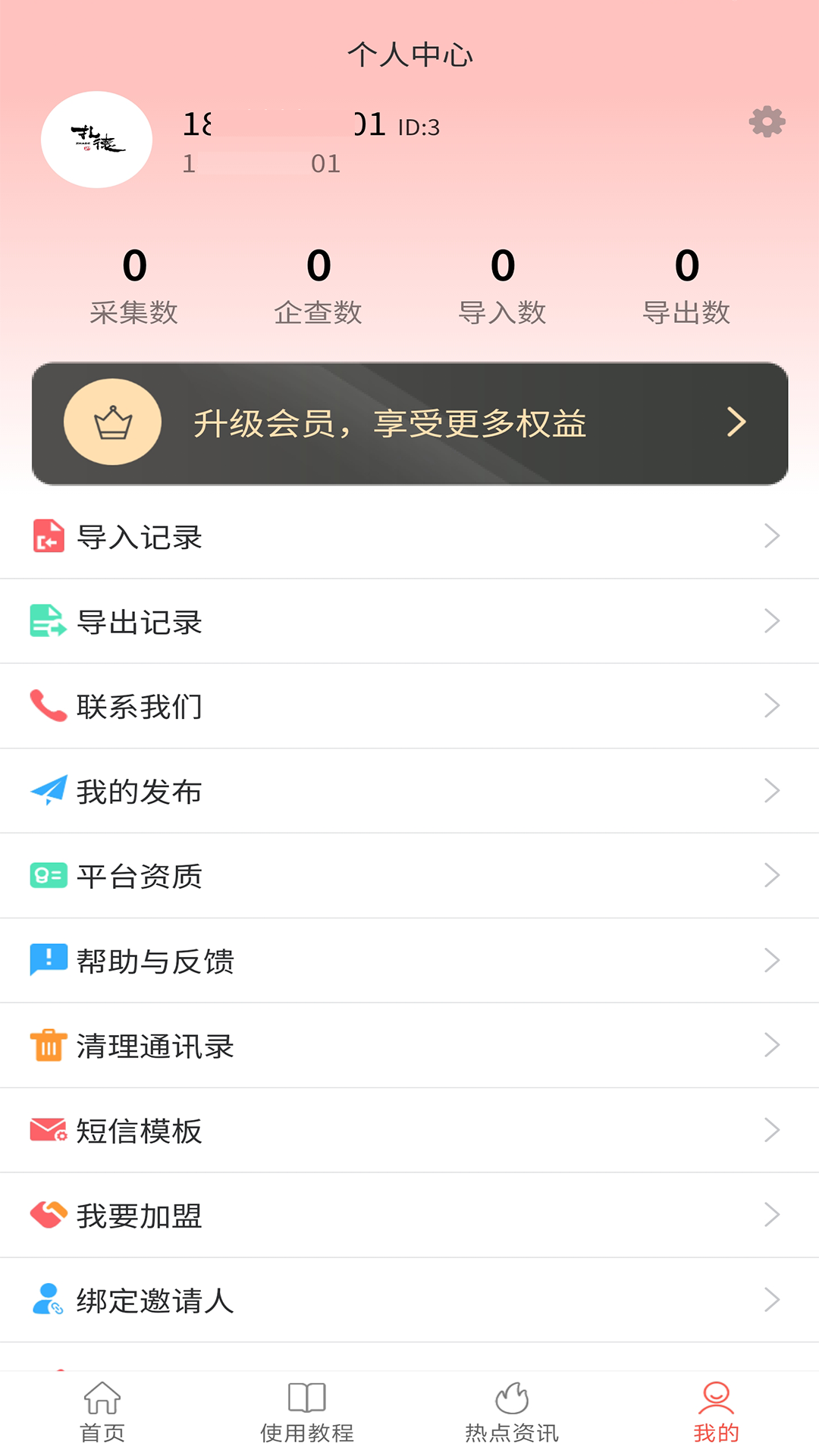Tap the feedback speech bubble icon
This screenshot has height=1456, width=819.
tap(46, 961)
